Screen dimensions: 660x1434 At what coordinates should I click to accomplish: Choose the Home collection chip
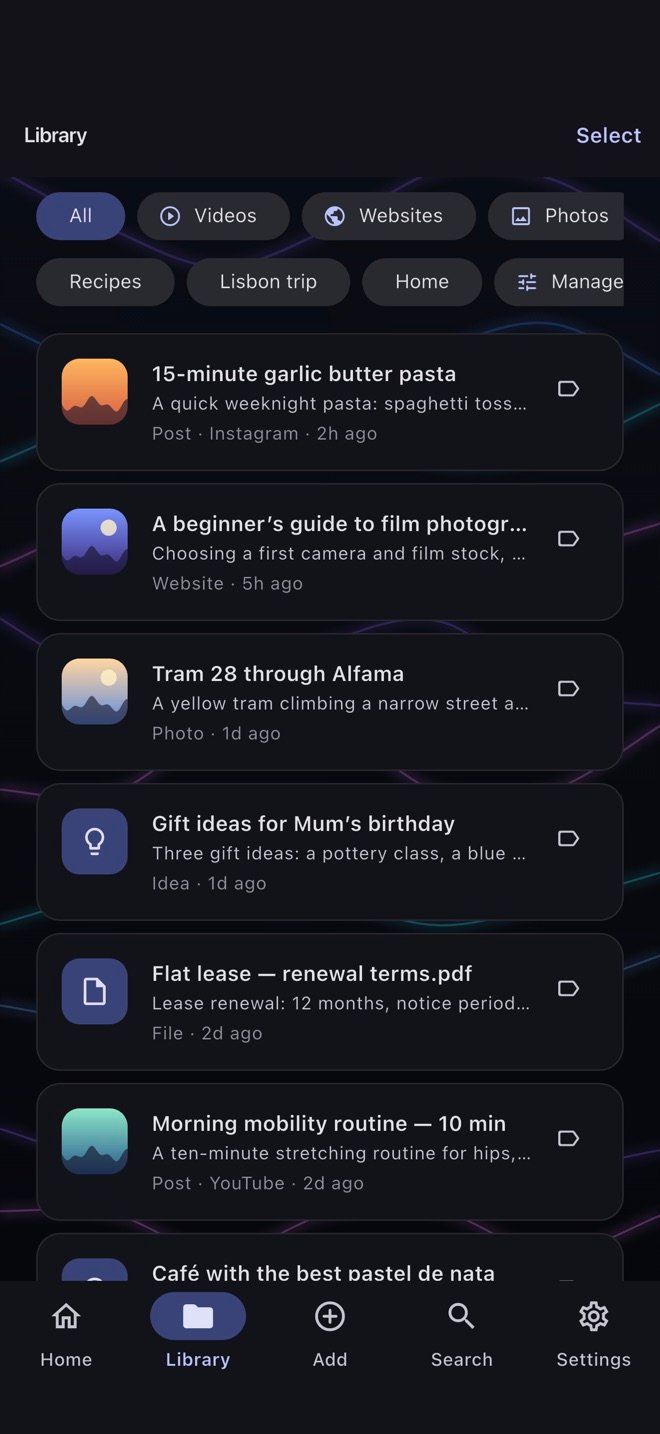422,282
